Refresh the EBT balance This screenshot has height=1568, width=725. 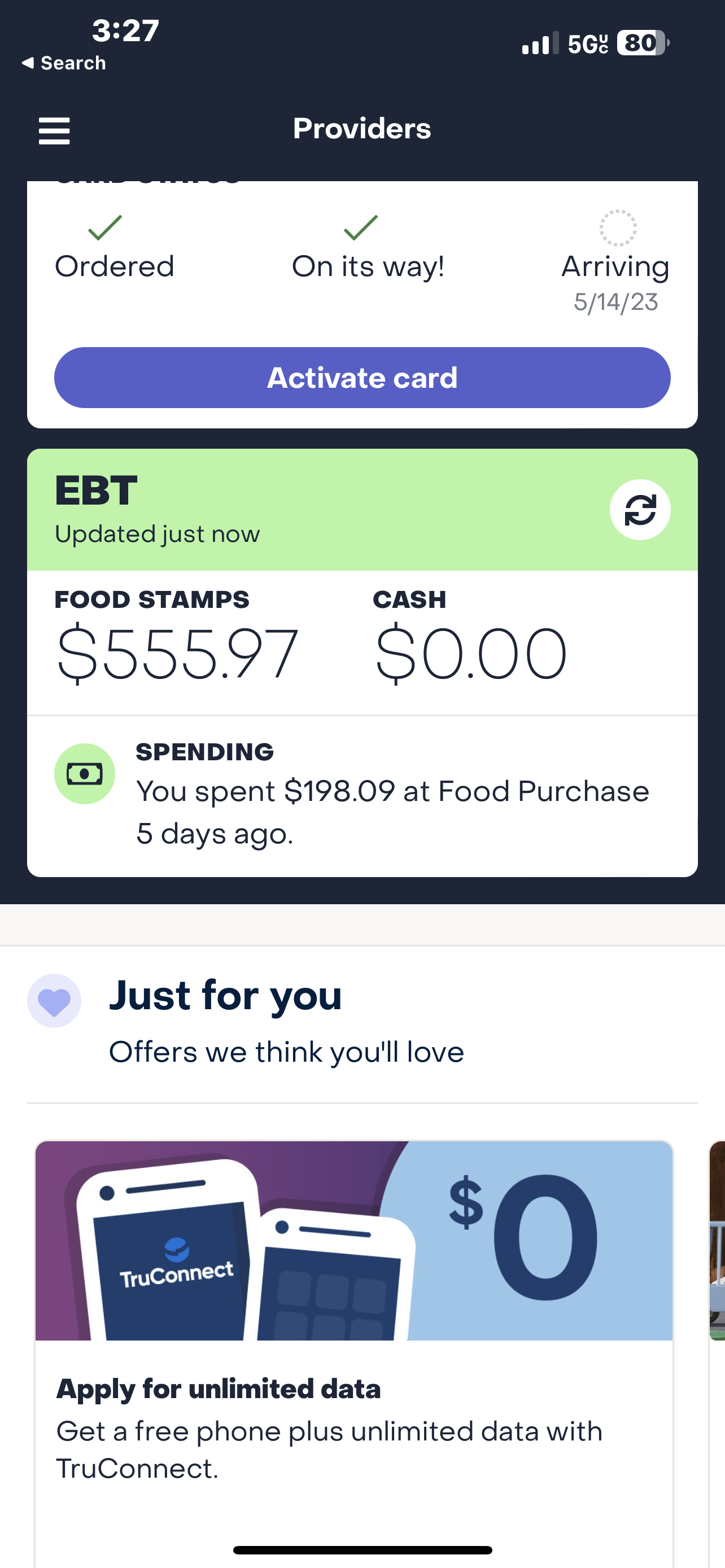[640, 510]
